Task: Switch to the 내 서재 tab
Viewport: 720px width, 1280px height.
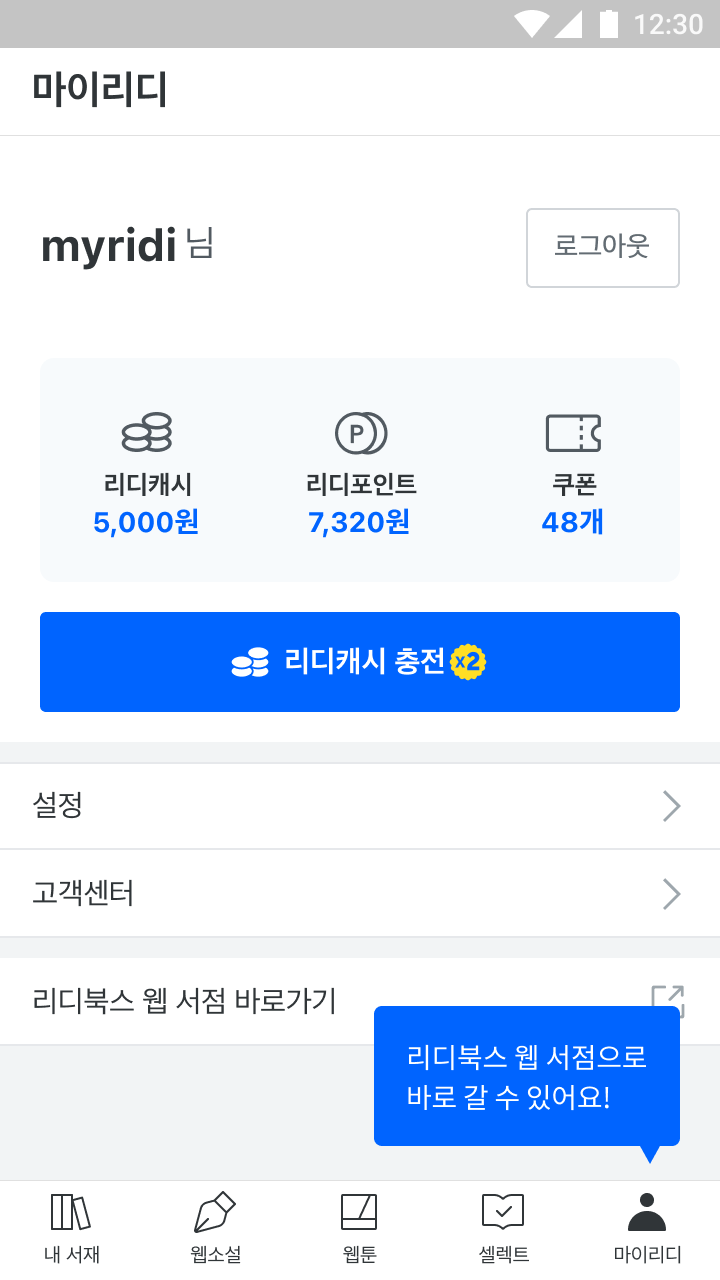Action: point(72,1230)
